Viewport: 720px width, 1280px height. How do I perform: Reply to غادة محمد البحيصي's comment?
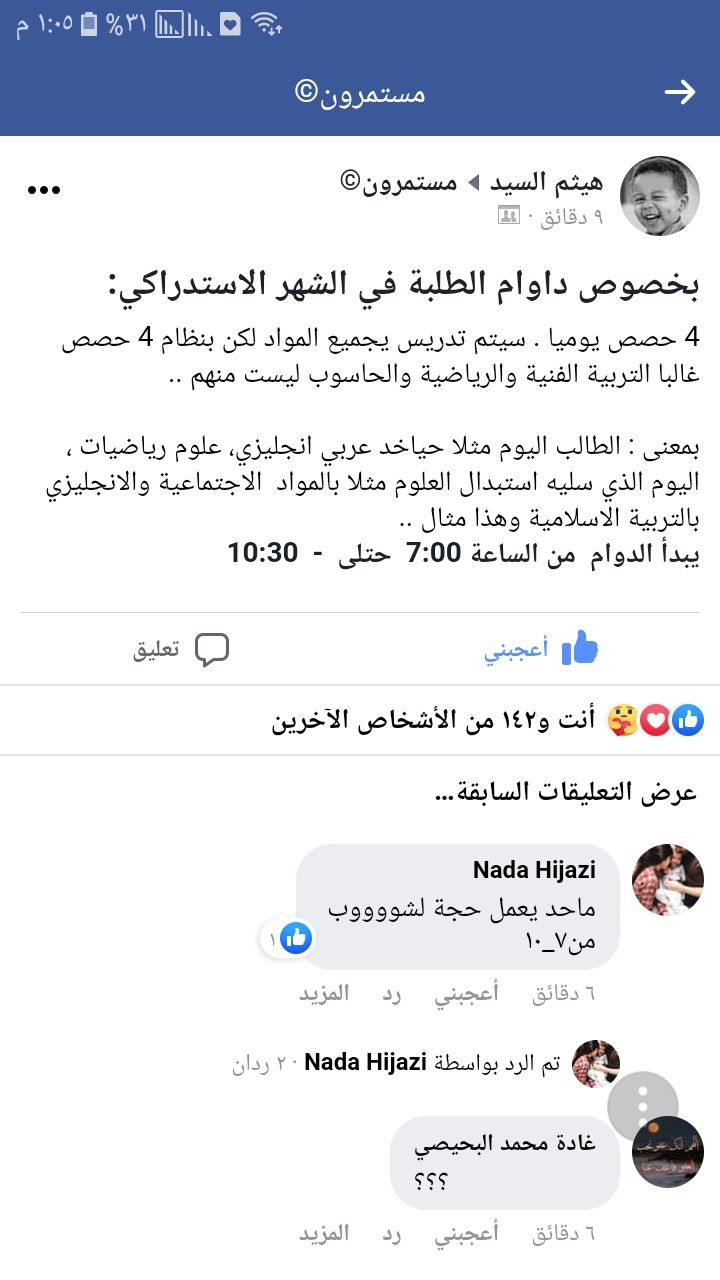tap(391, 1233)
